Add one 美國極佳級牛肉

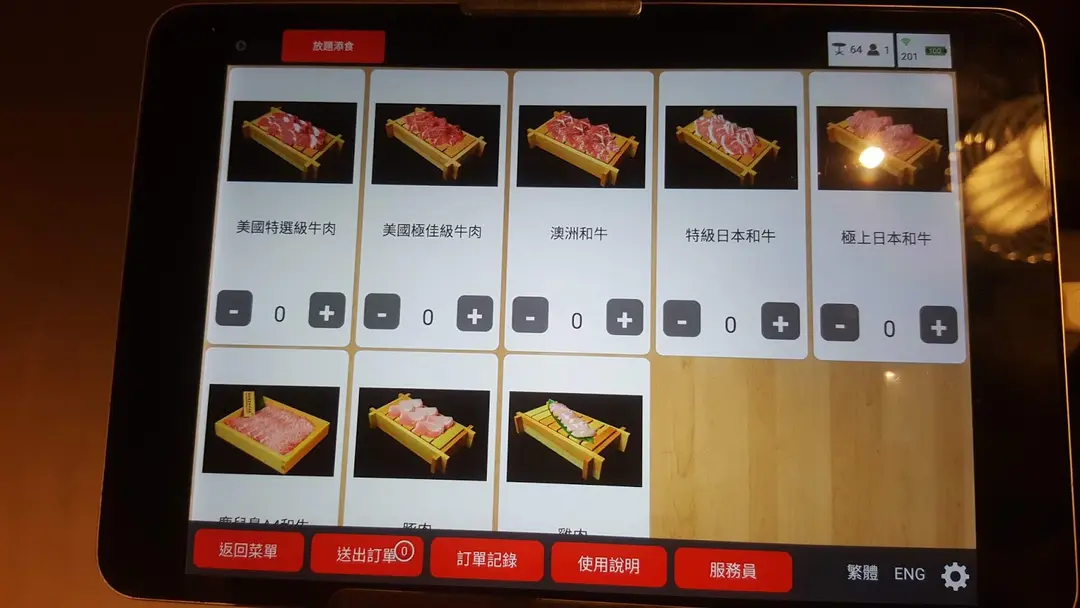click(x=475, y=314)
